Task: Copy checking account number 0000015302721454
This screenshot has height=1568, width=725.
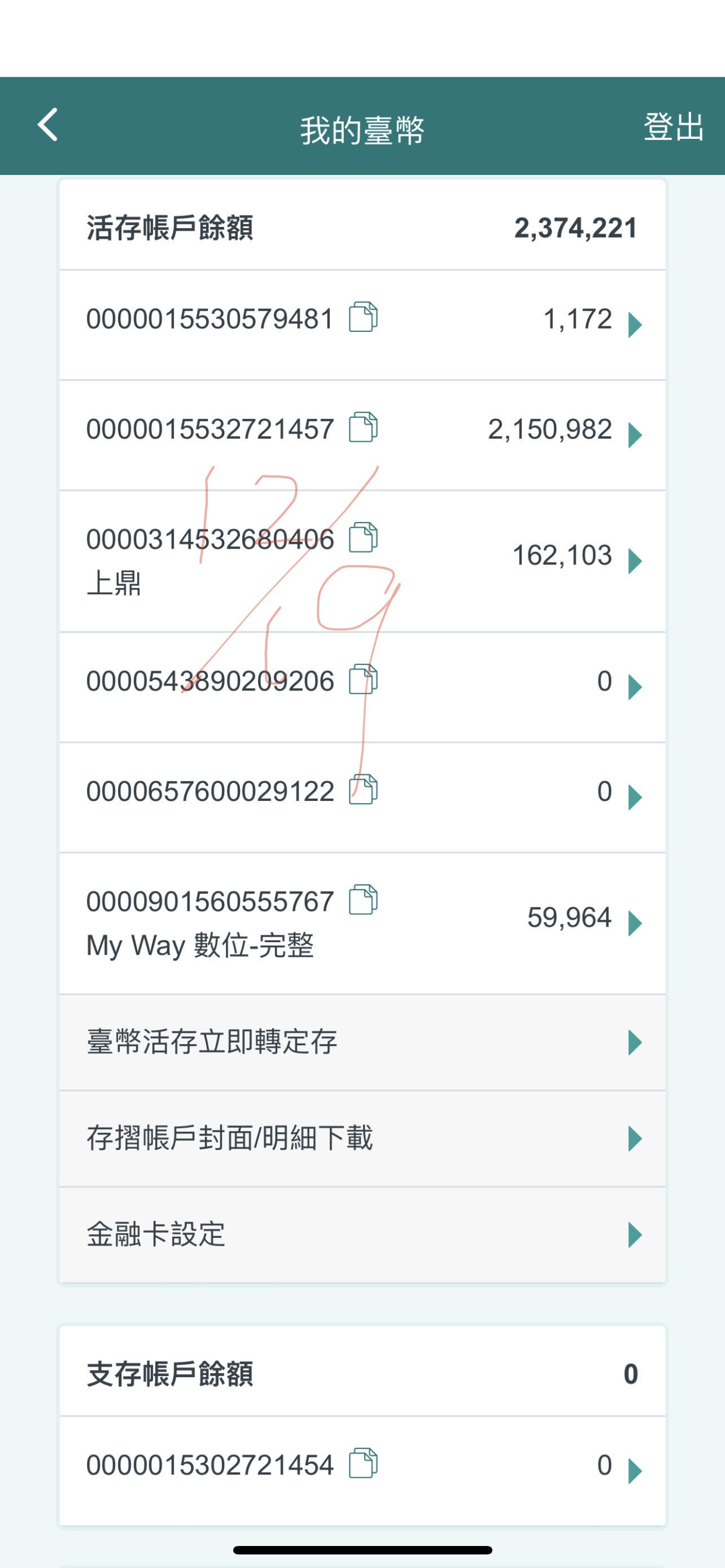Action: point(363,1464)
